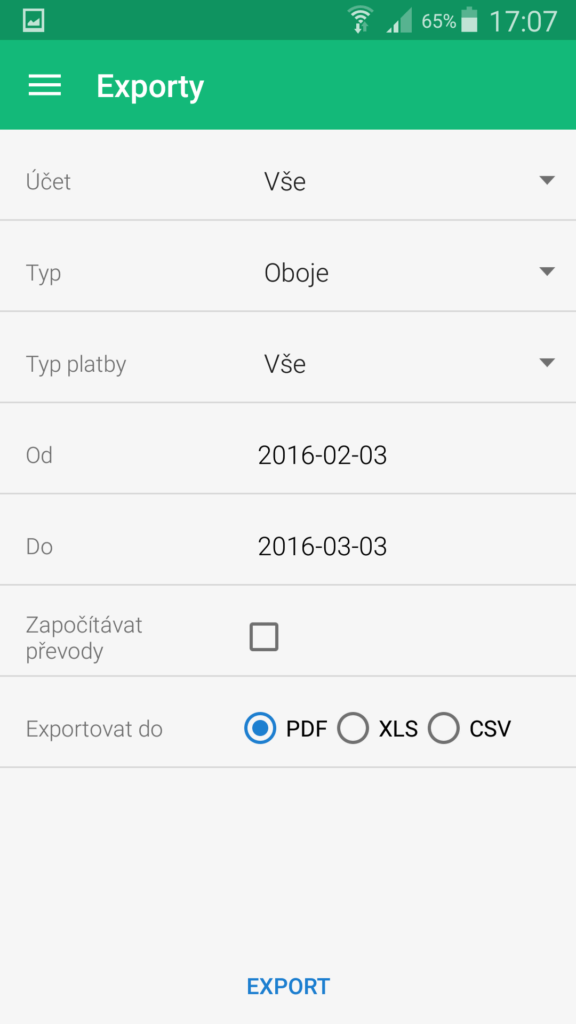The image size is (576, 1024).
Task: Open the Typ dropdown showing Oboje
Action: click(409, 272)
